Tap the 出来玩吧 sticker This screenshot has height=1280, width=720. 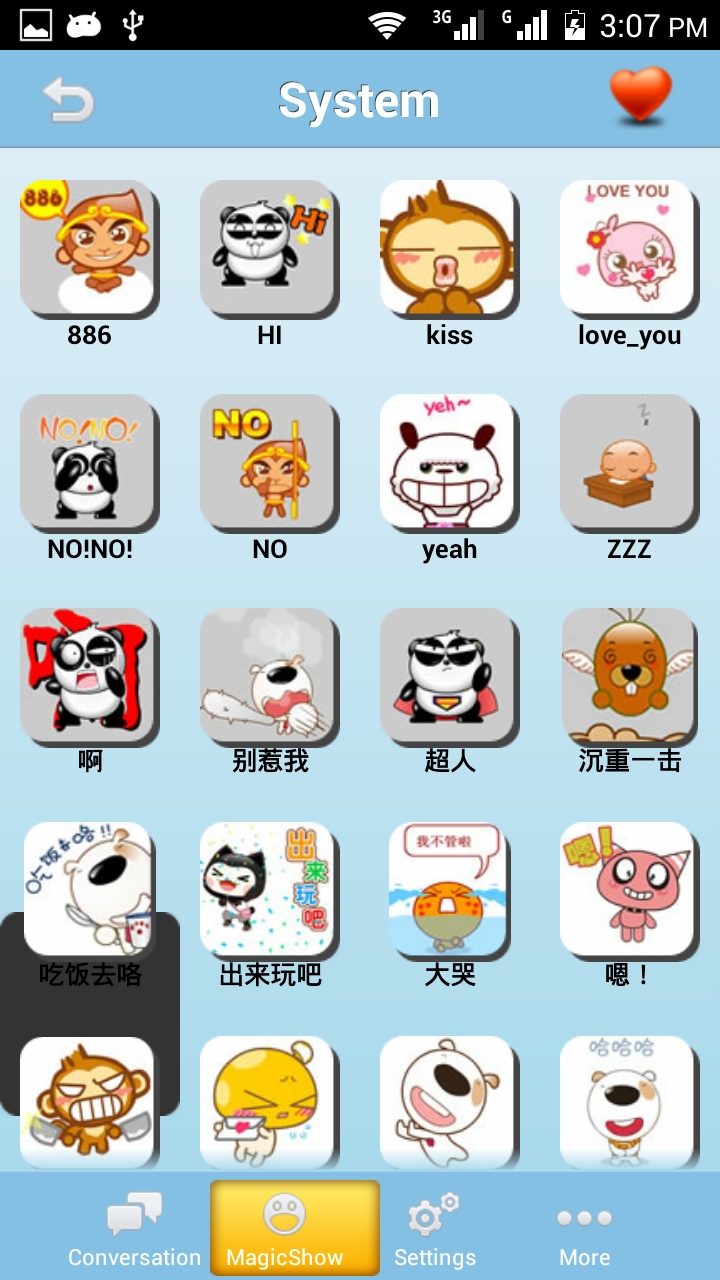pyautogui.click(x=268, y=889)
